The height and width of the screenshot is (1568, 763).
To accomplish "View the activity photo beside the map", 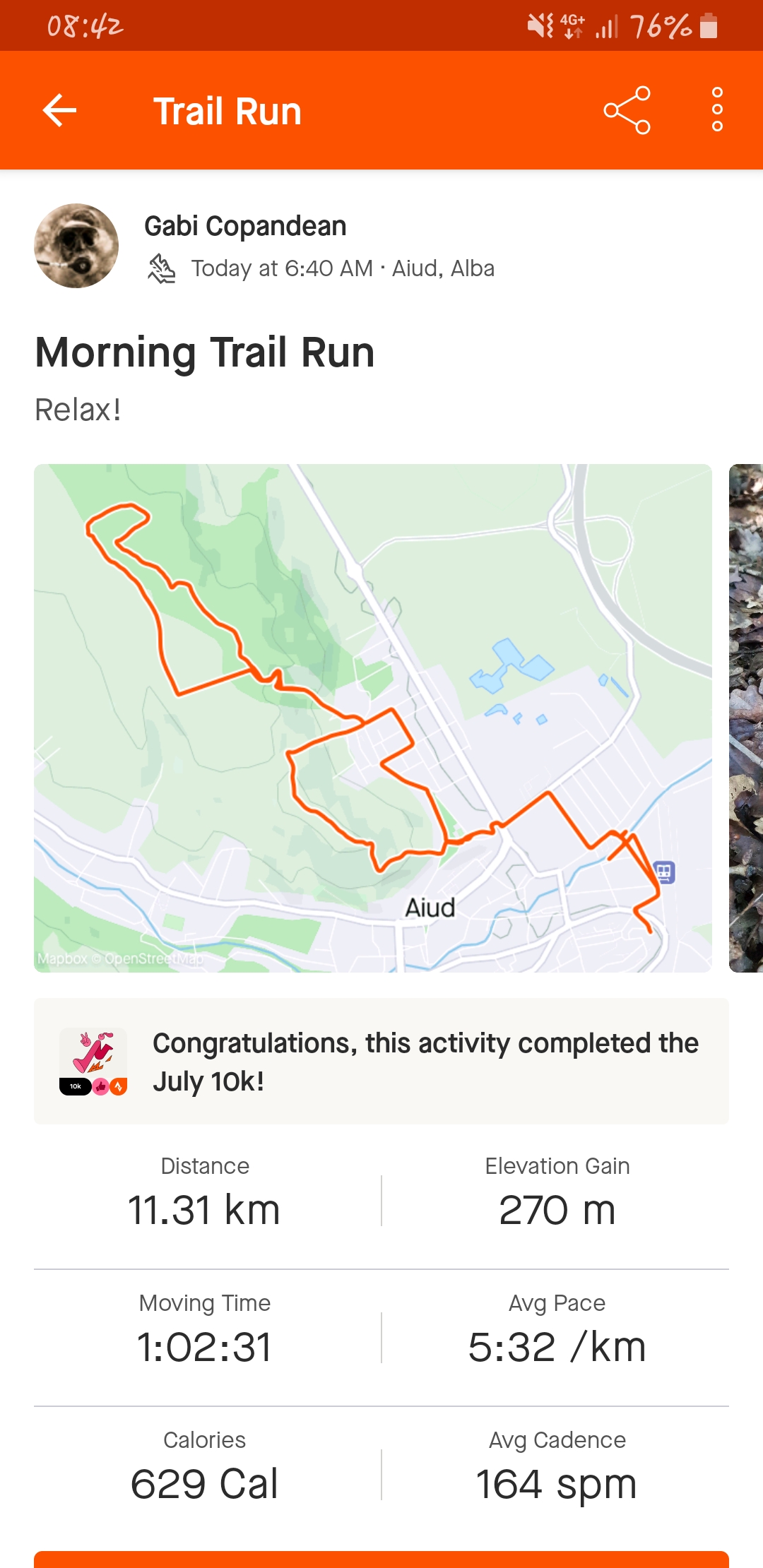I will click(x=746, y=718).
